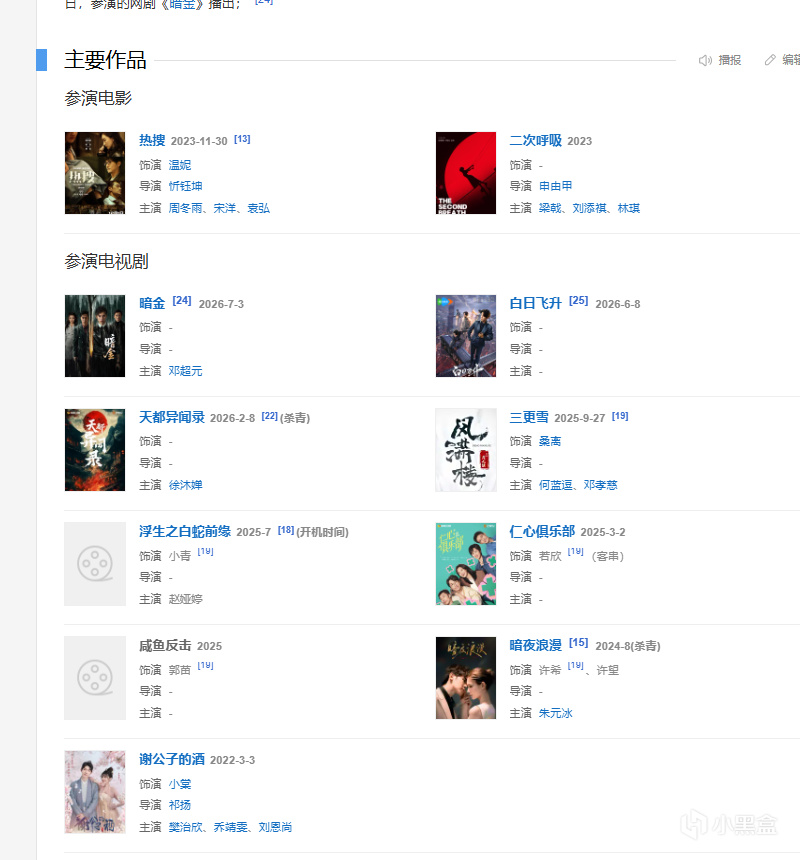This screenshot has height=860, width=800.
Task: Open the drama 仁心俱乐部 entry
Action: [542, 531]
